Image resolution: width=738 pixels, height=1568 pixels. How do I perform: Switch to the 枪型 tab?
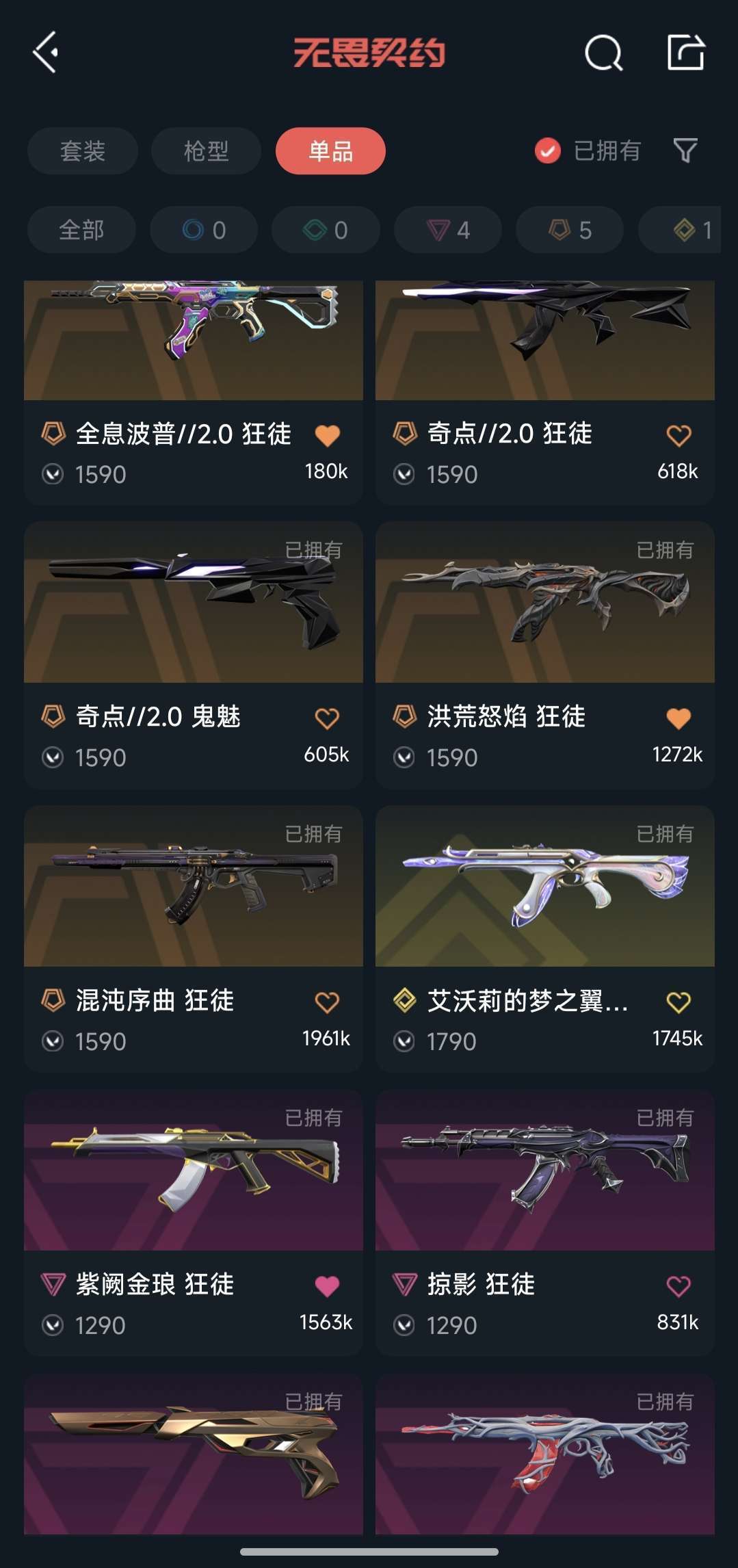(206, 151)
